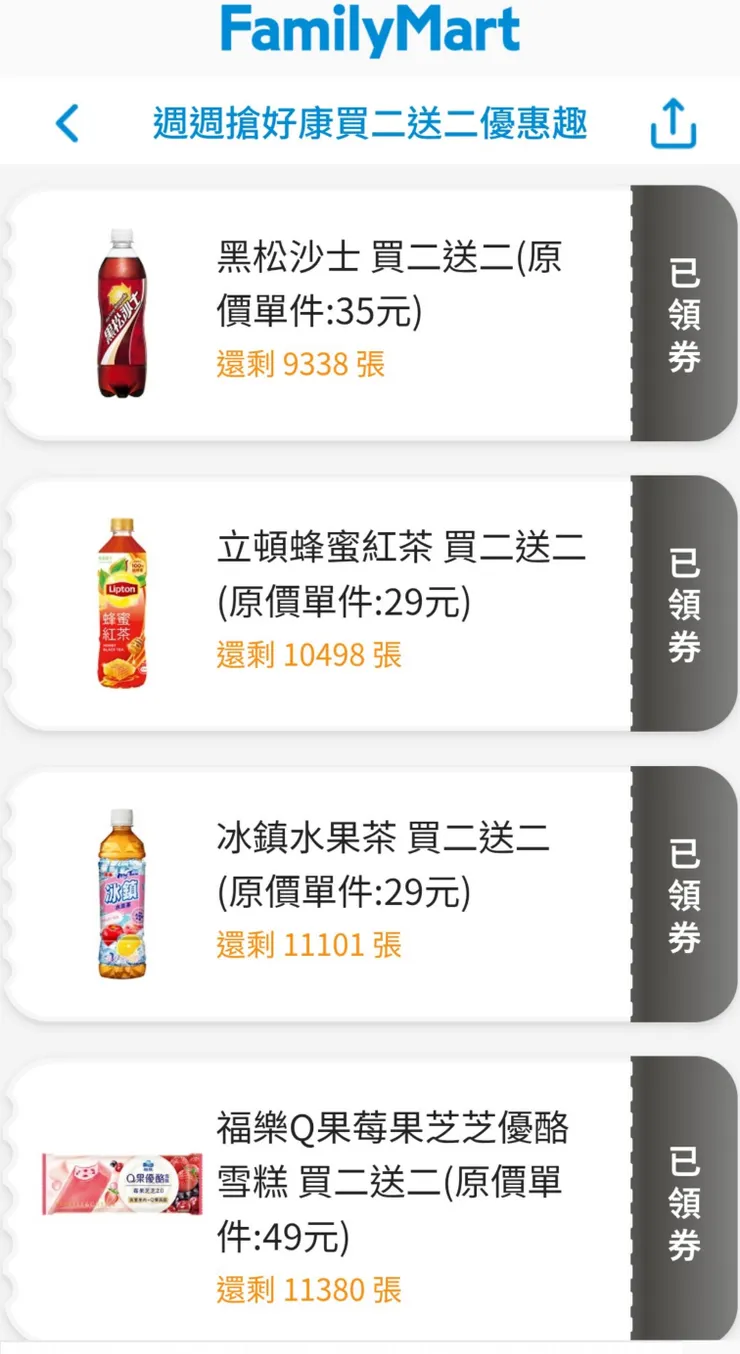Click the 還剩 10498 張 text
The height and width of the screenshot is (1354, 740).
[x=310, y=654]
